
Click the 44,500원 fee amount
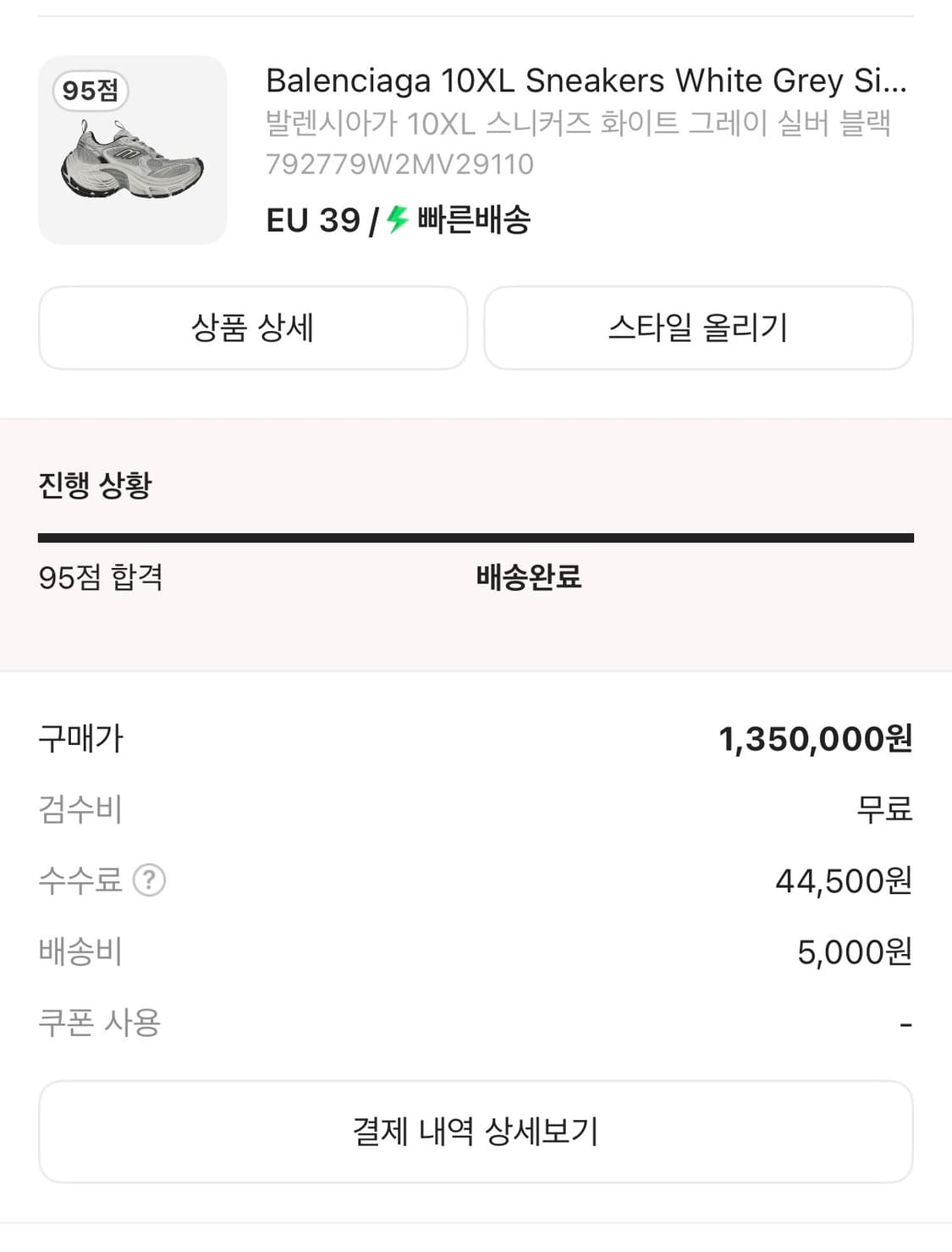[x=843, y=881]
